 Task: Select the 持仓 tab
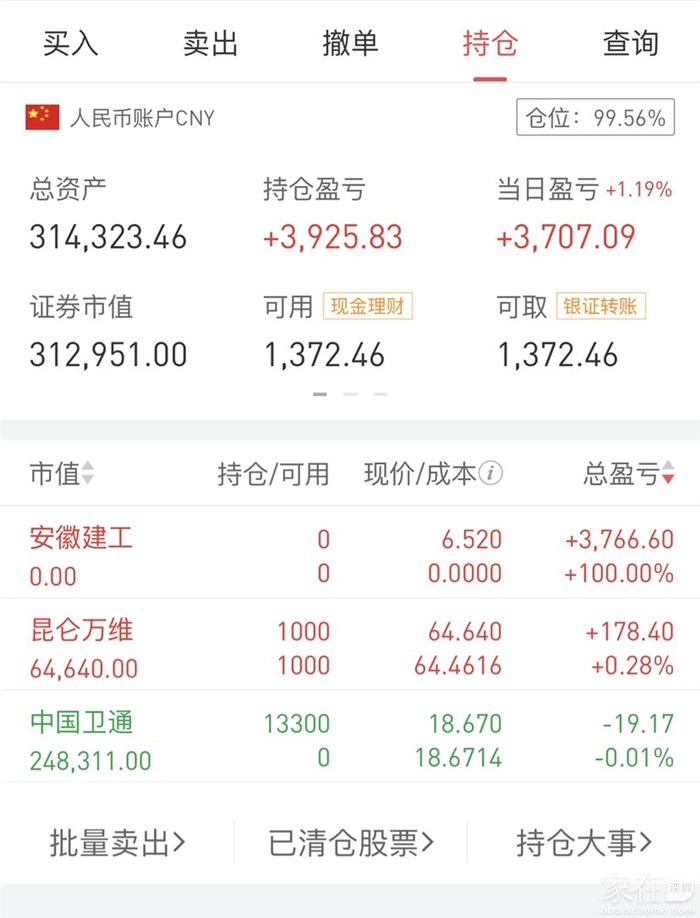click(490, 43)
